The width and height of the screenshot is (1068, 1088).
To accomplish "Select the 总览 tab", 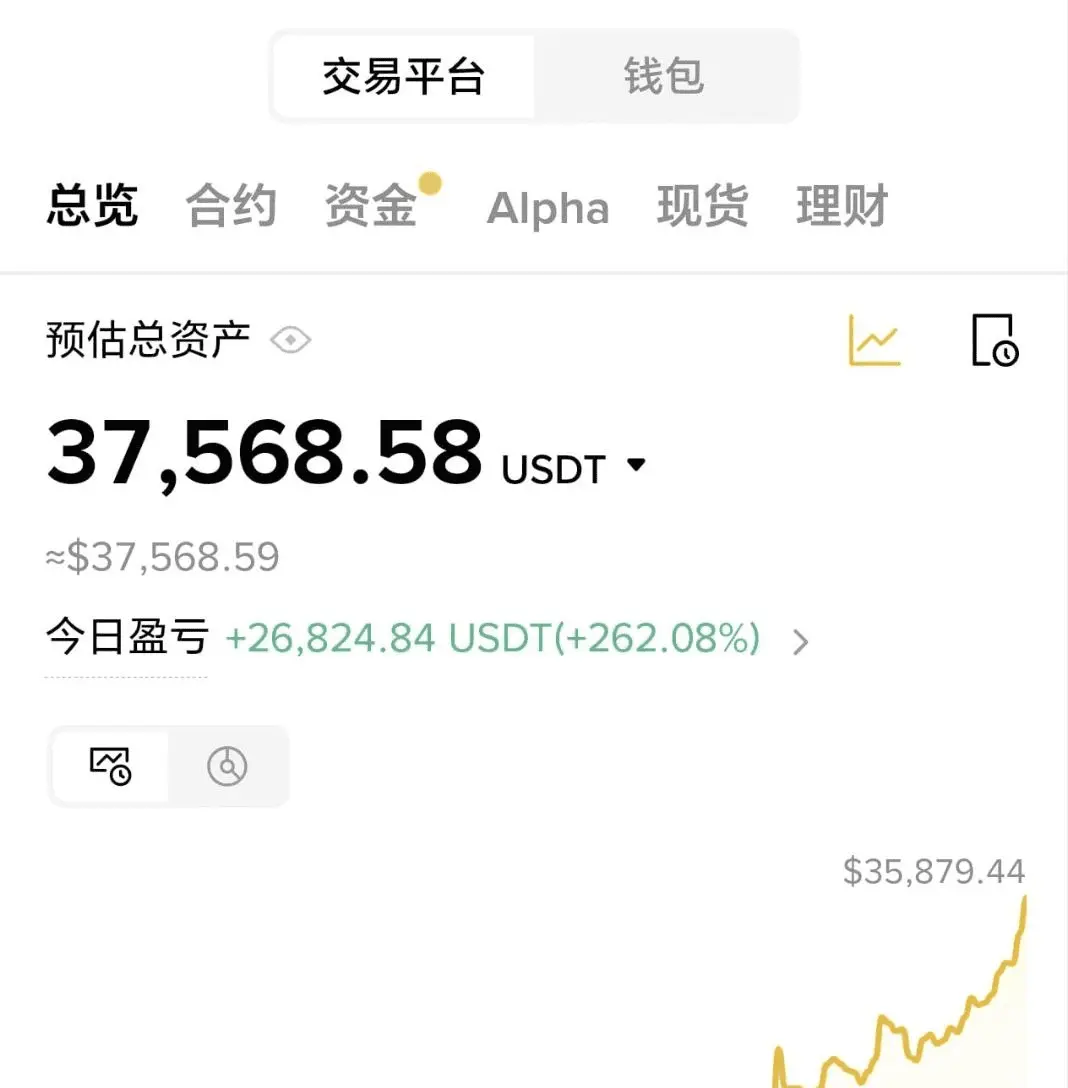I will [92, 207].
